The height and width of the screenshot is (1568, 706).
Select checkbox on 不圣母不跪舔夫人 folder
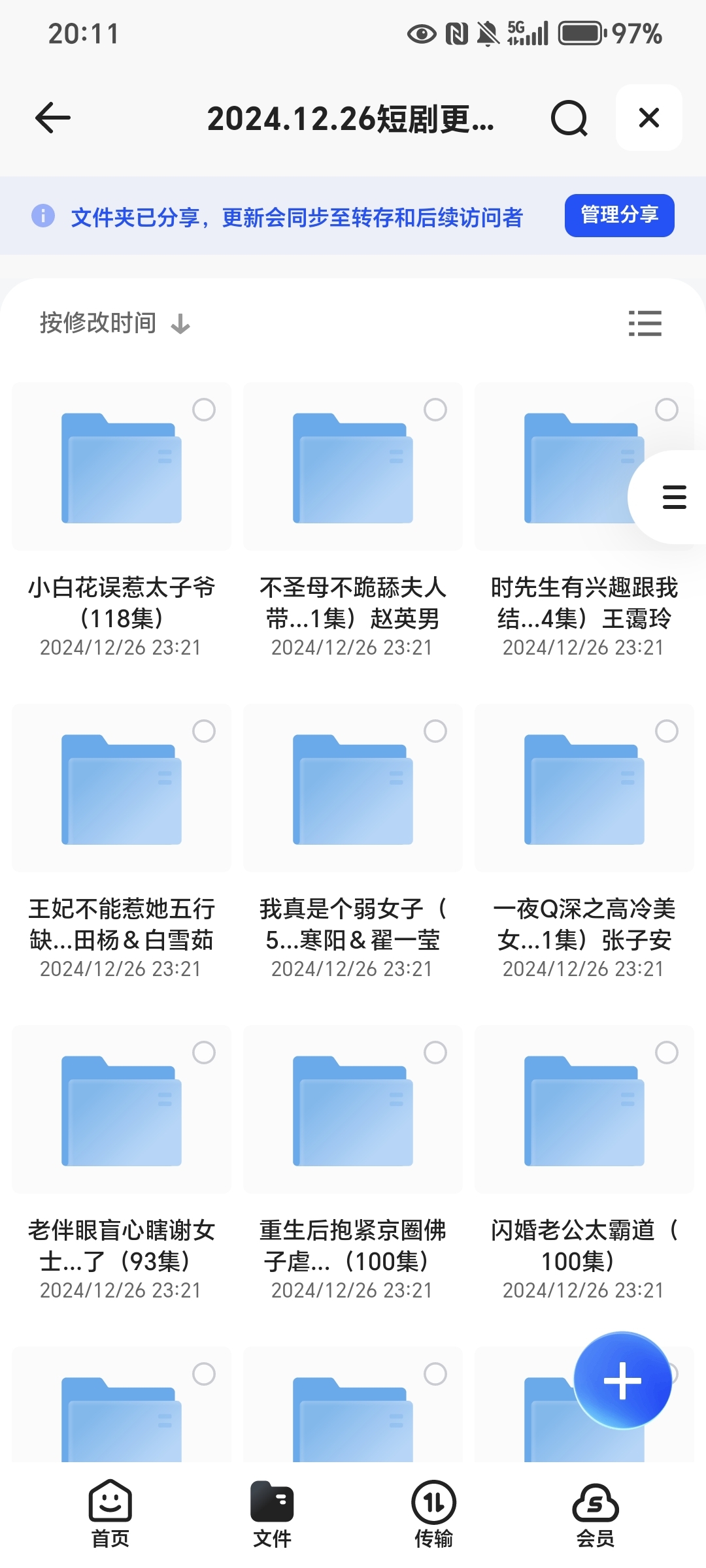[x=435, y=410]
